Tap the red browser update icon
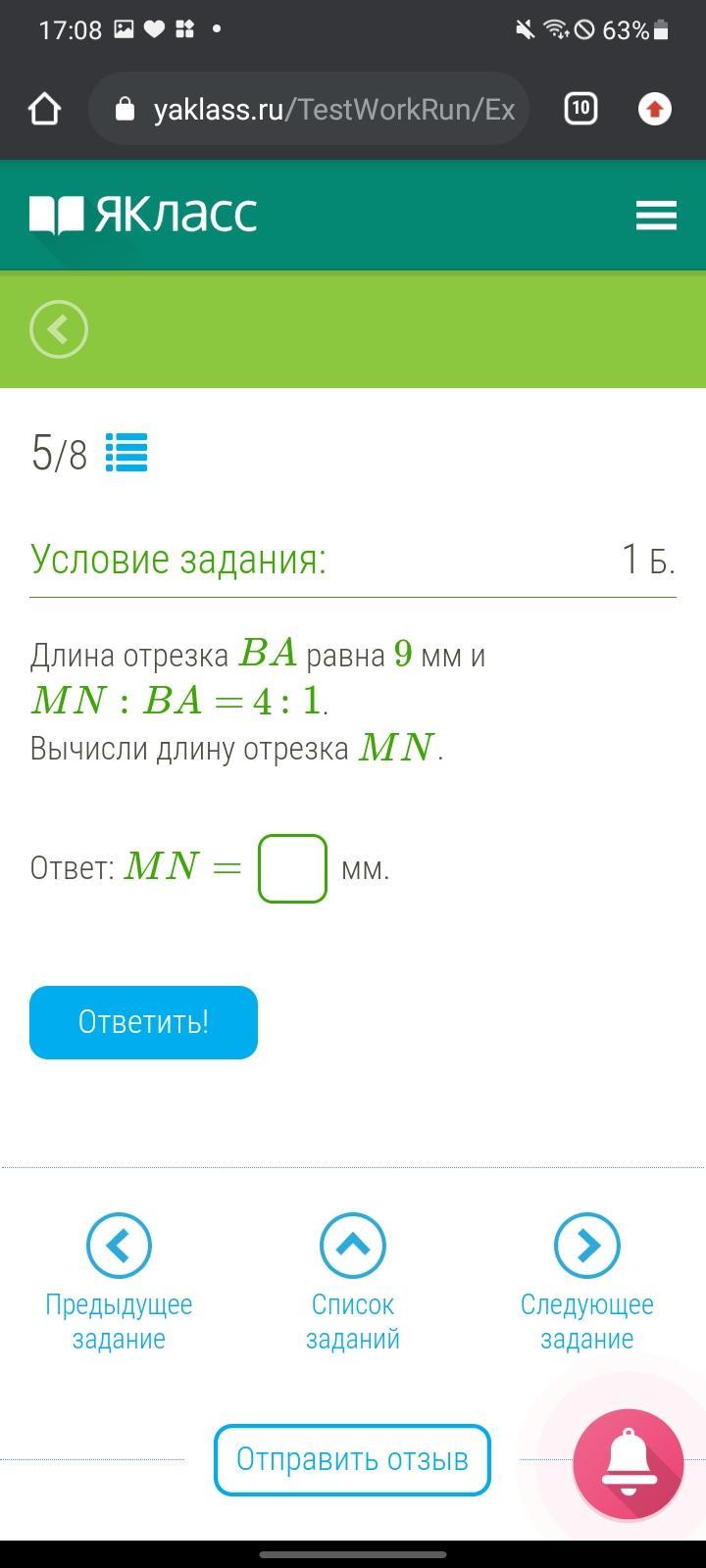The height and width of the screenshot is (1568, 706). [655, 109]
